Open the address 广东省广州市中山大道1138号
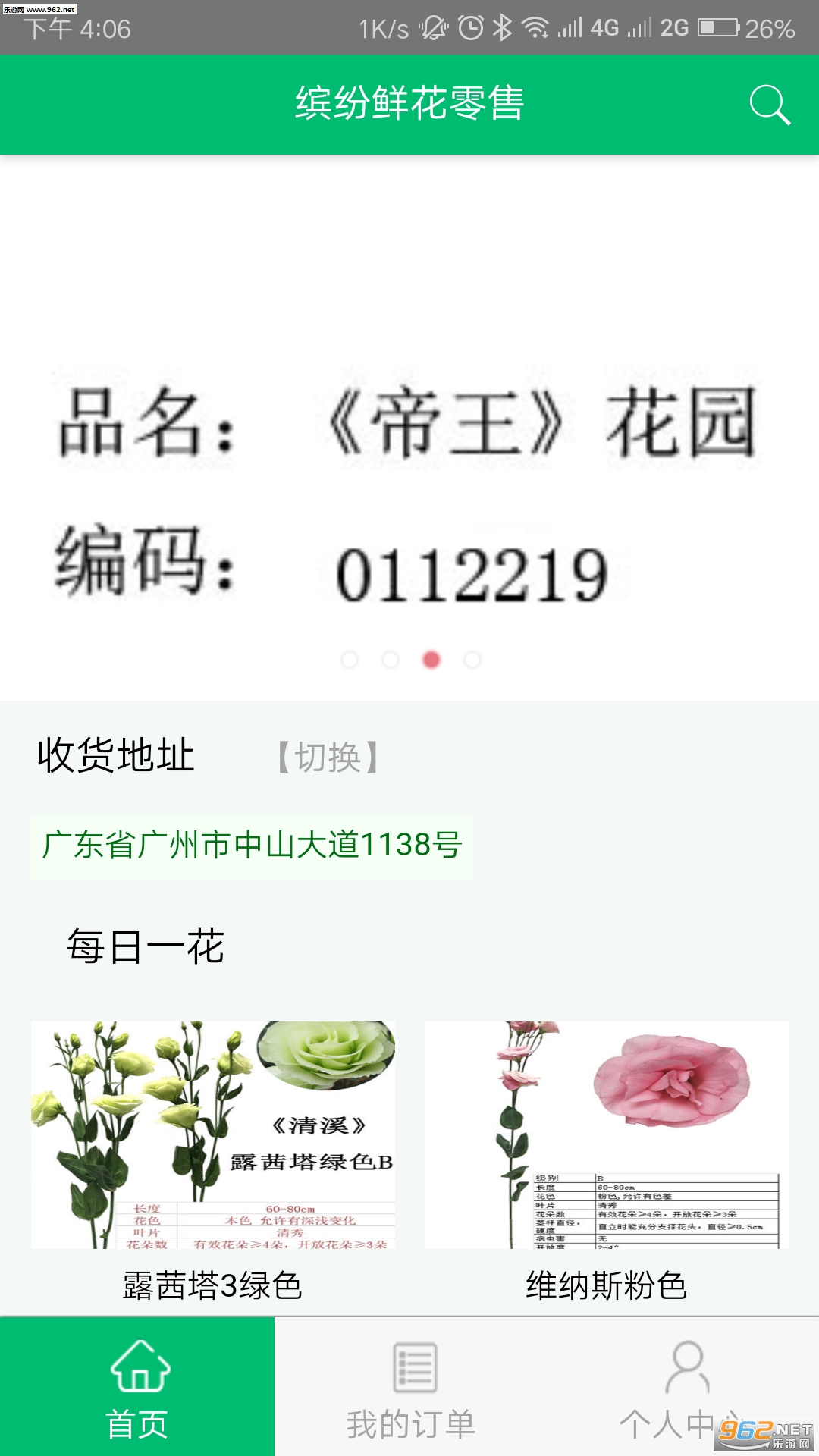The width and height of the screenshot is (819, 1456). coord(252,846)
